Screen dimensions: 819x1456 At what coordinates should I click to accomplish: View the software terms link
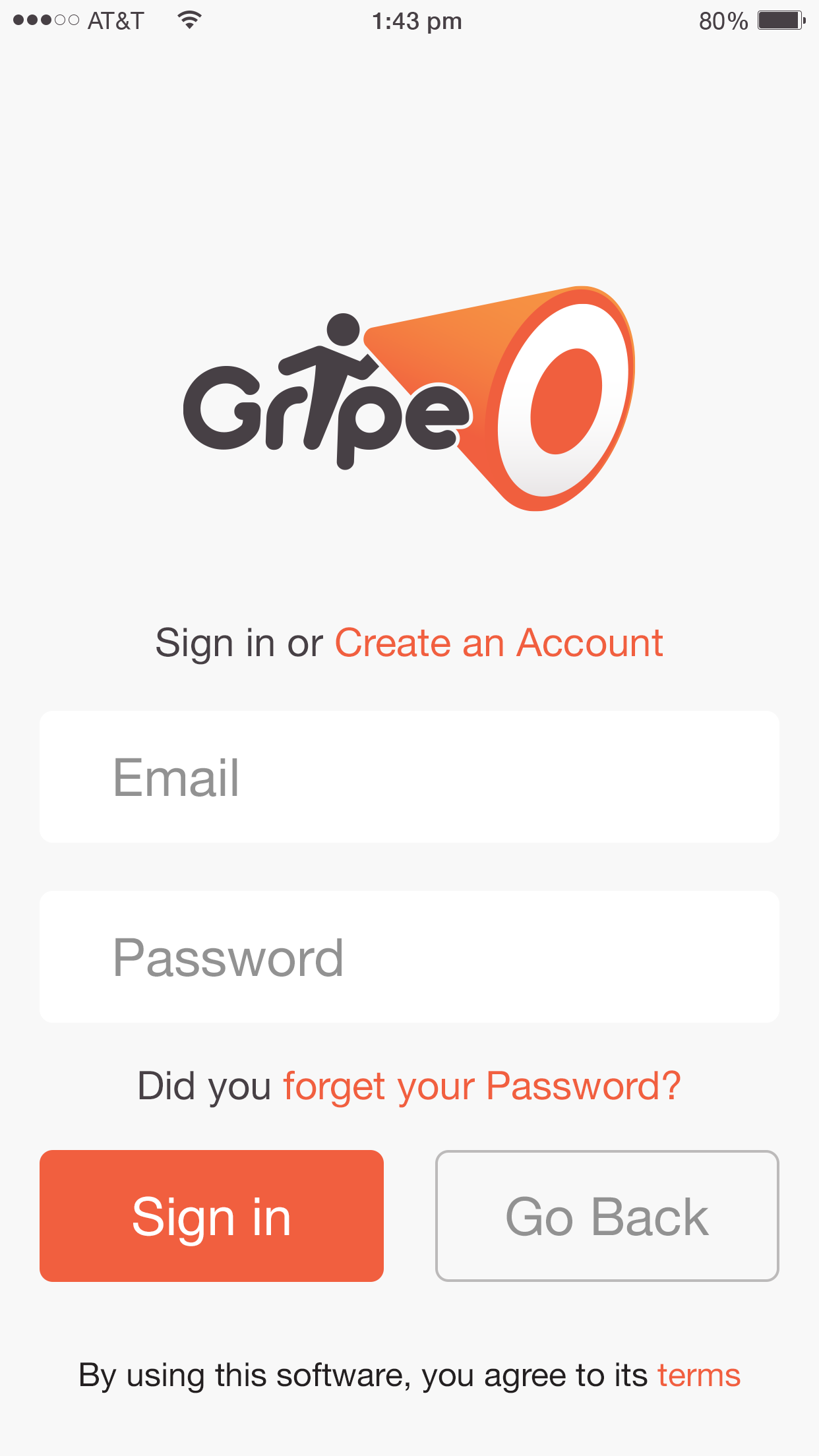tap(698, 1376)
